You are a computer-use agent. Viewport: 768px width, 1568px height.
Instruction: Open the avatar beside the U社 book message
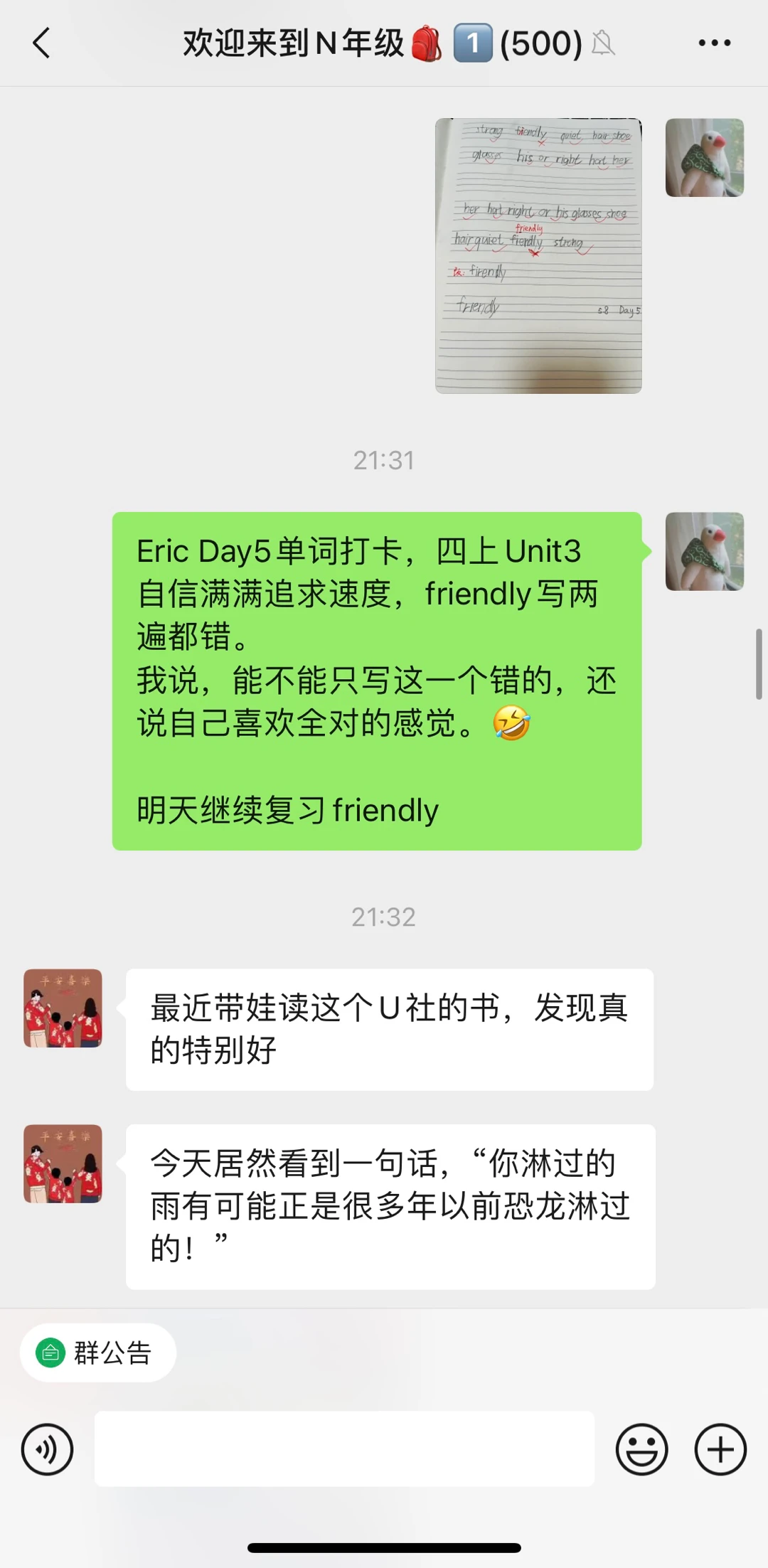63,1008
